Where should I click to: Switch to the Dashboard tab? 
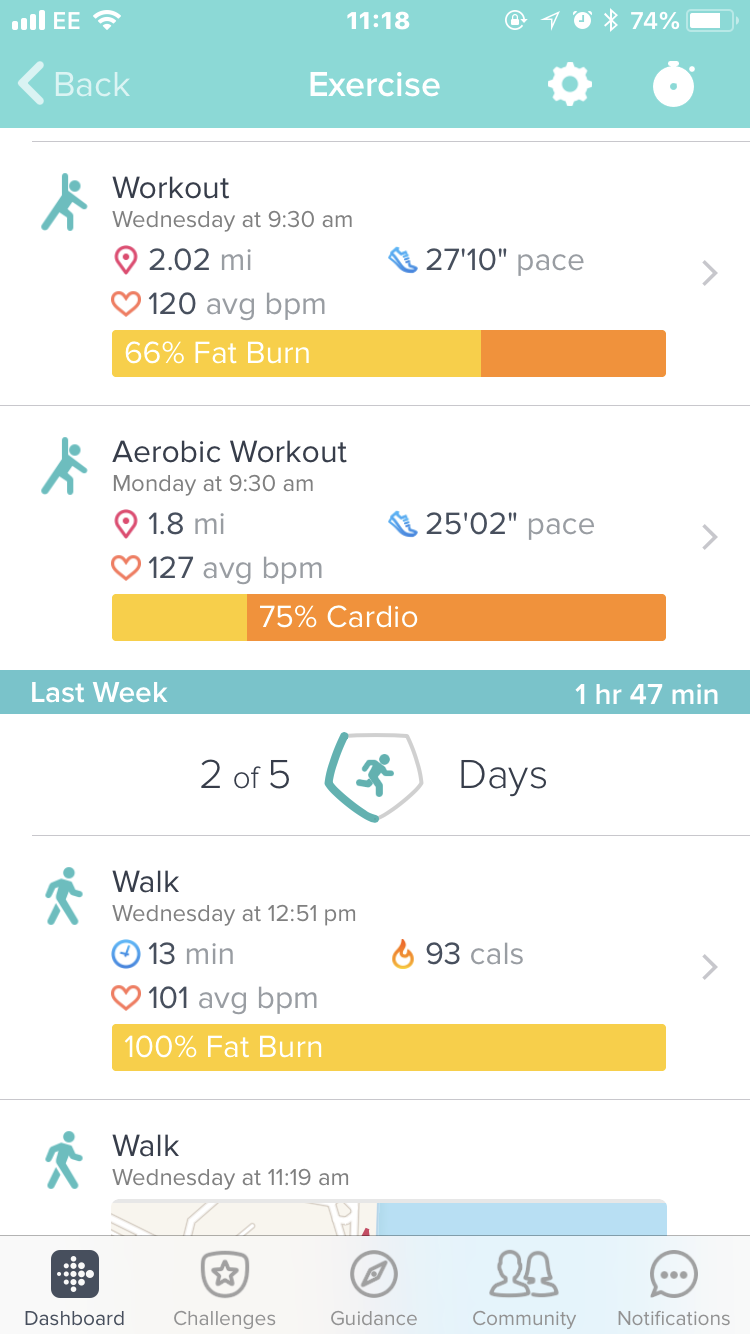pos(75,1288)
